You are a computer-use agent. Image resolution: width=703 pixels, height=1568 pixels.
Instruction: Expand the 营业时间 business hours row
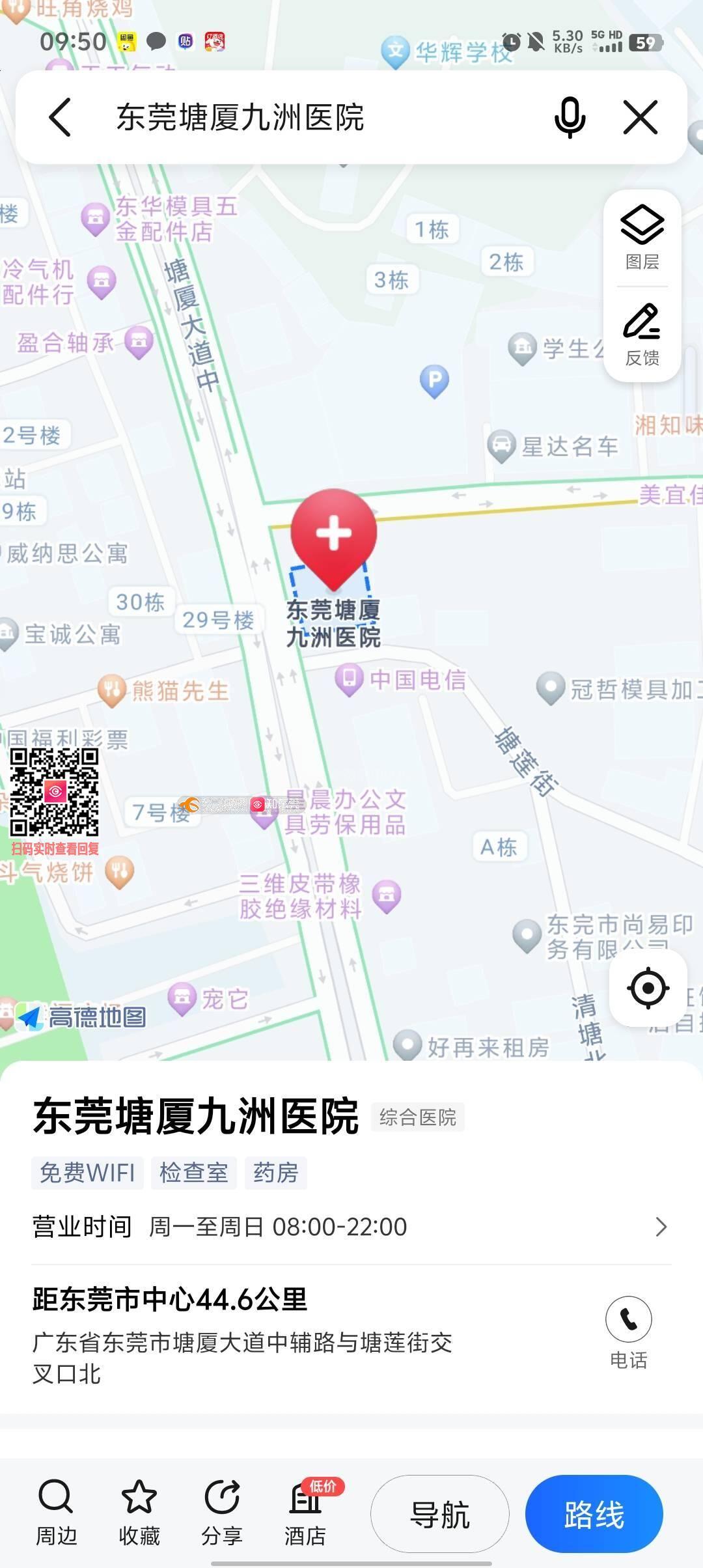click(660, 1227)
